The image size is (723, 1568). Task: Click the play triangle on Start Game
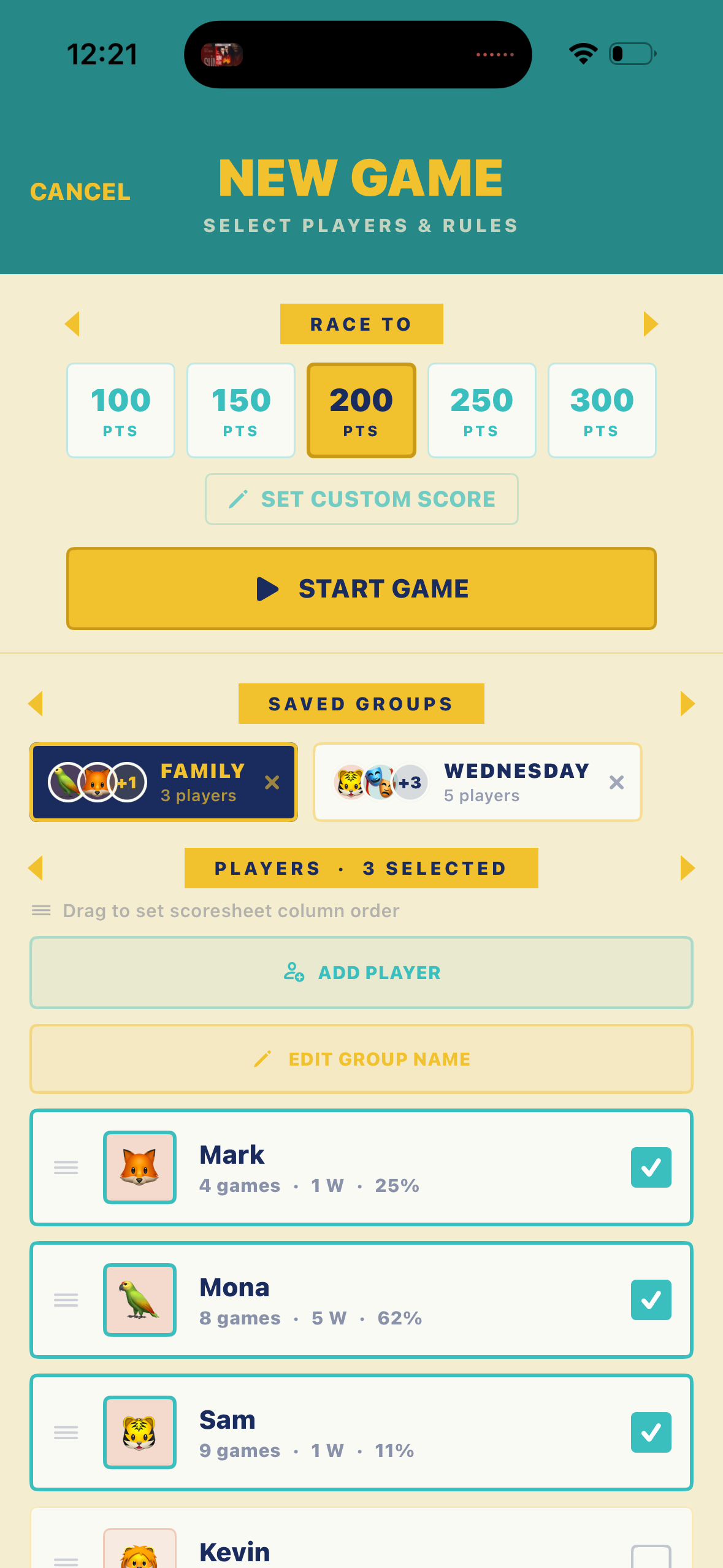[x=268, y=588]
